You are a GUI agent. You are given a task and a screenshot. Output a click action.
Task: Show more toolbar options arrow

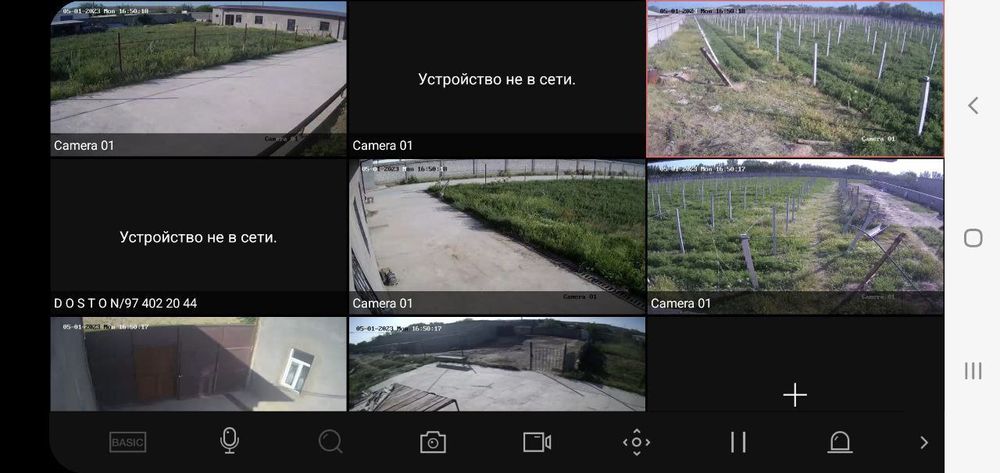pos(923,442)
